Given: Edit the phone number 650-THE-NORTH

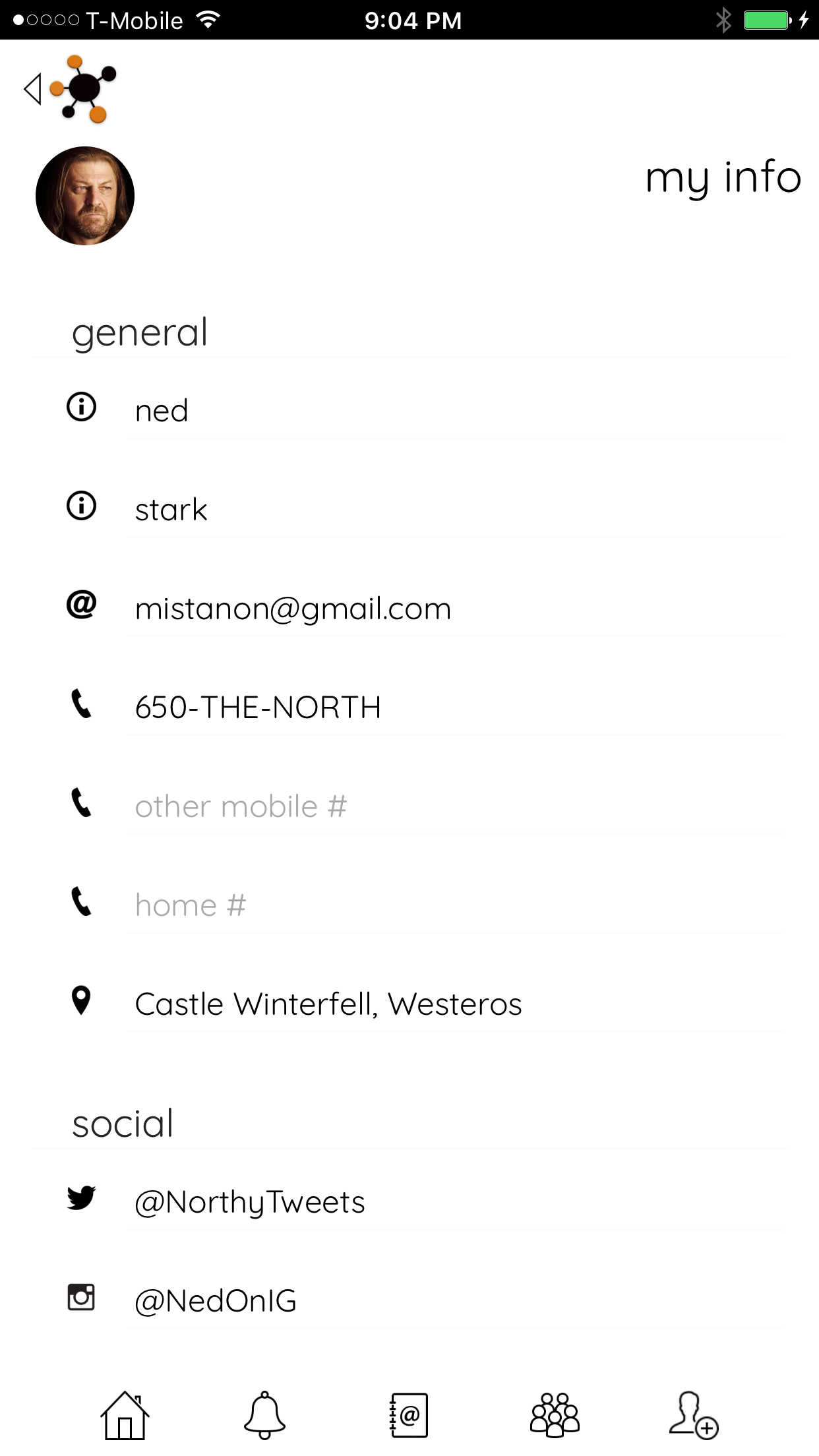Looking at the screenshot, I should (455, 708).
